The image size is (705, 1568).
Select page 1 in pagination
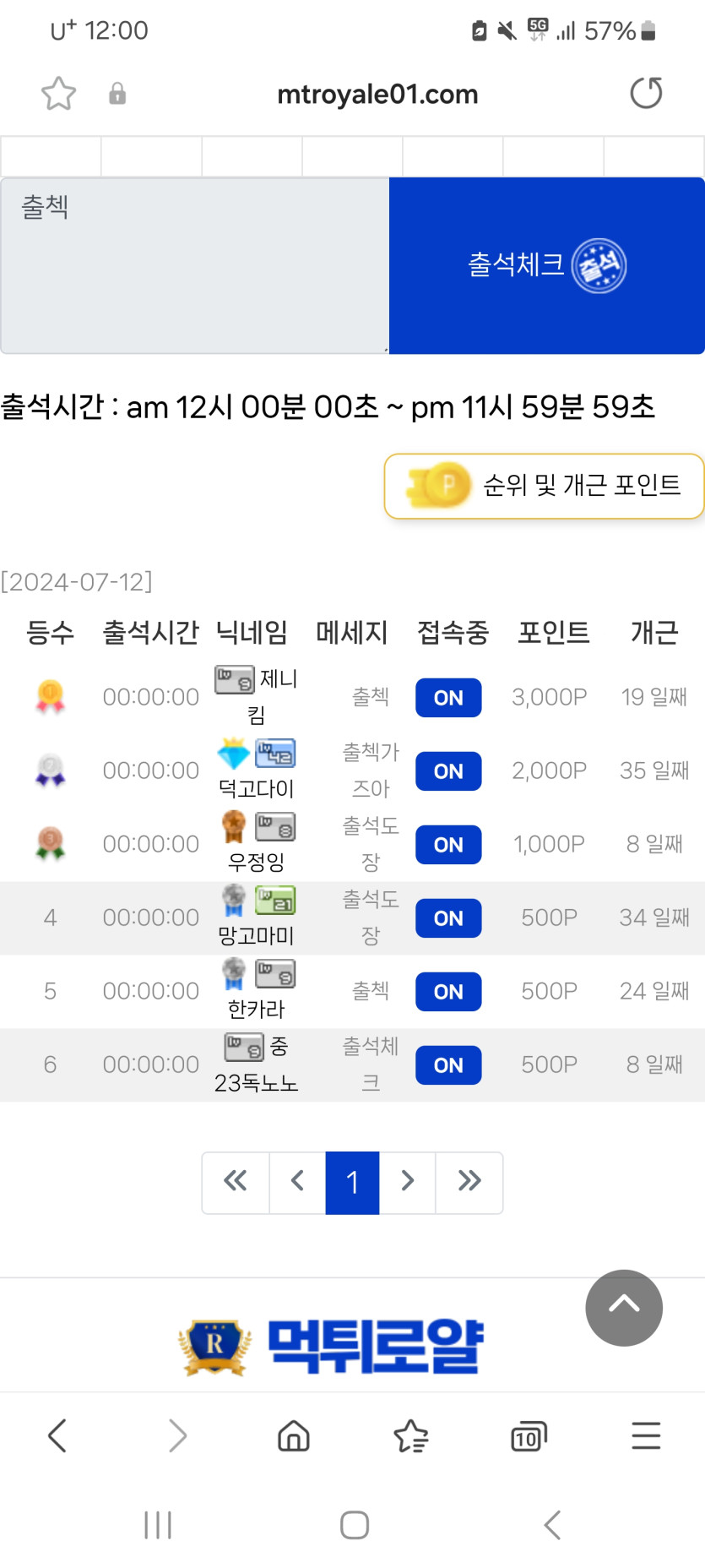point(353,1182)
